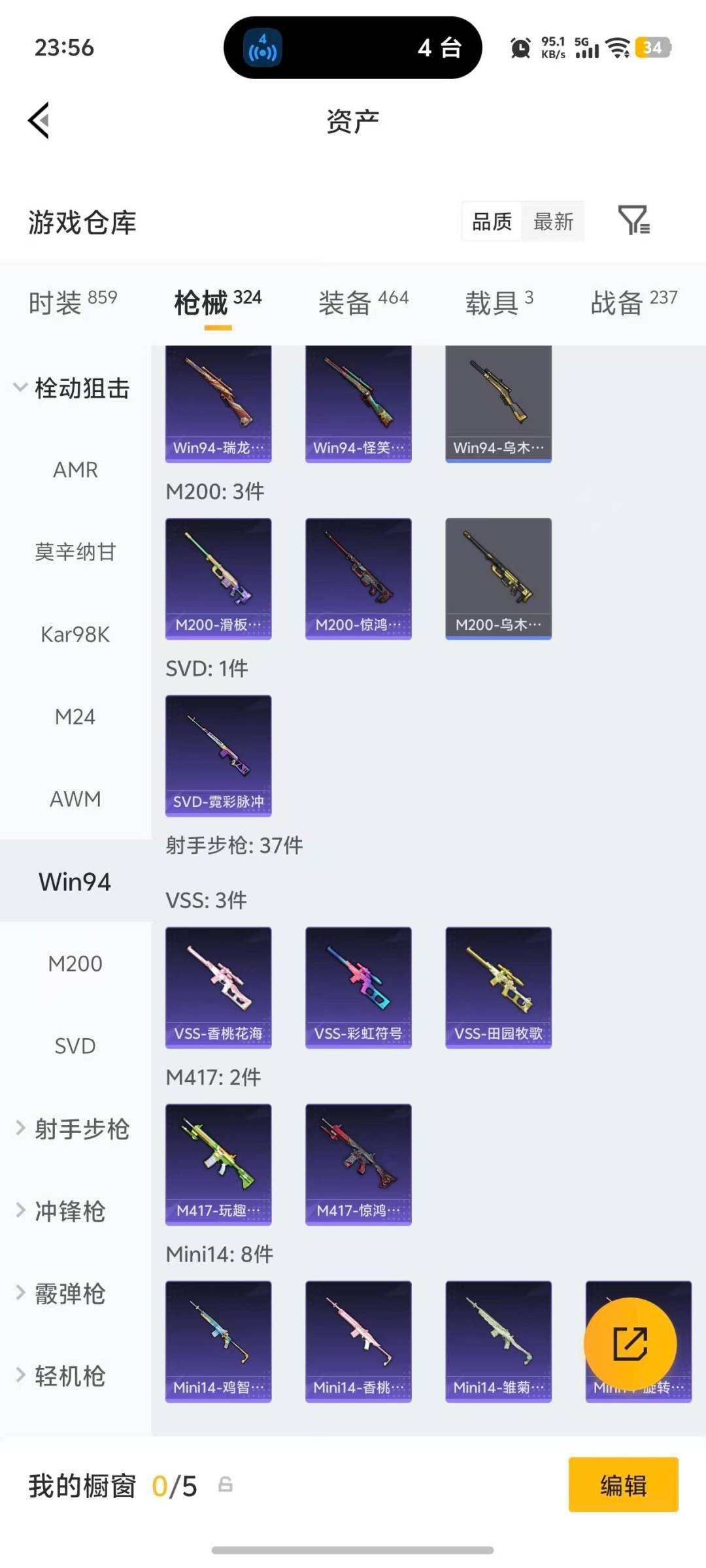The image size is (706, 1568).
Task: Expand the 射手步枪 category
Action: coord(72,1128)
